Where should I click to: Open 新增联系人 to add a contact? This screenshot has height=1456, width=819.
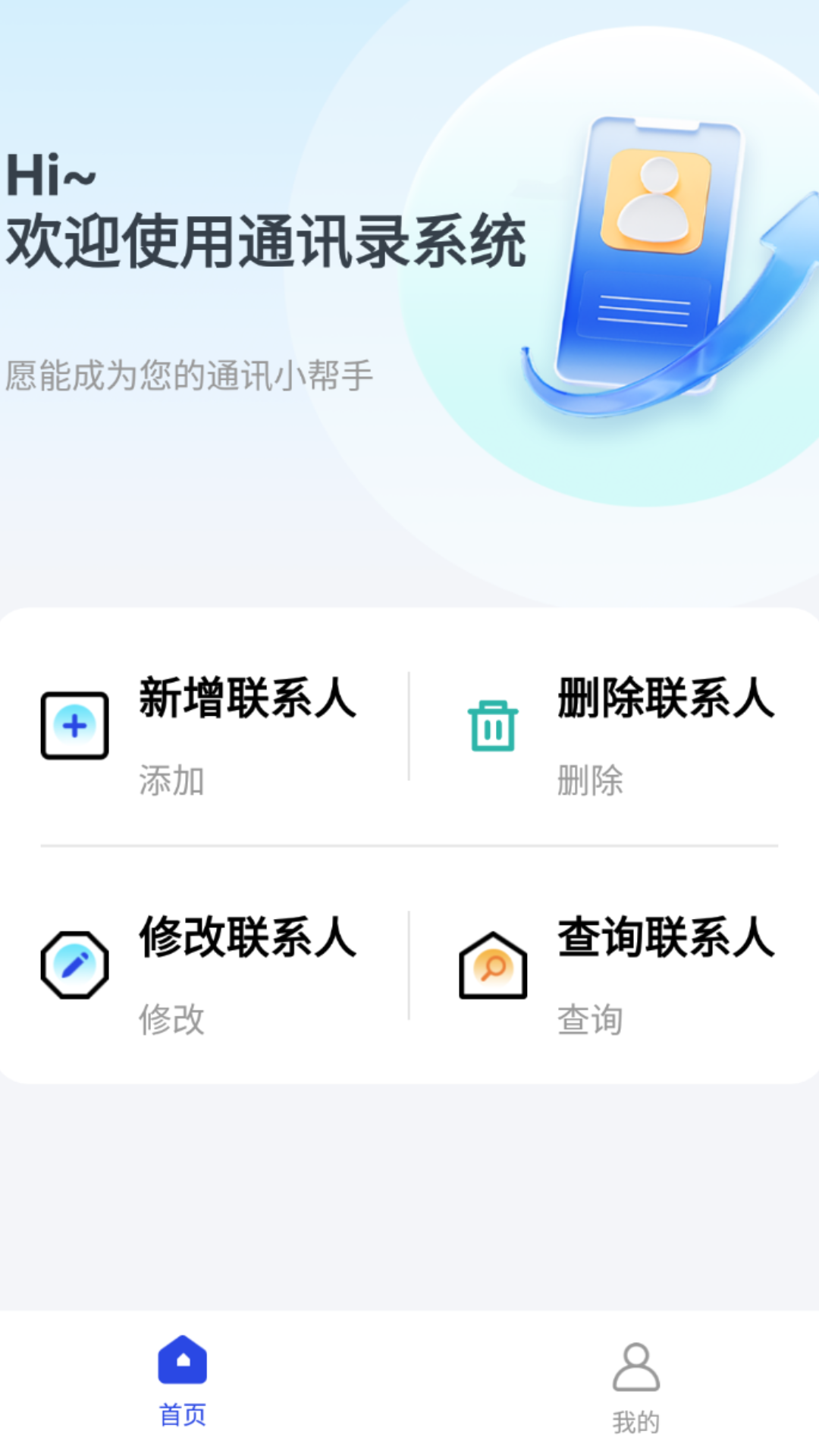click(205, 726)
